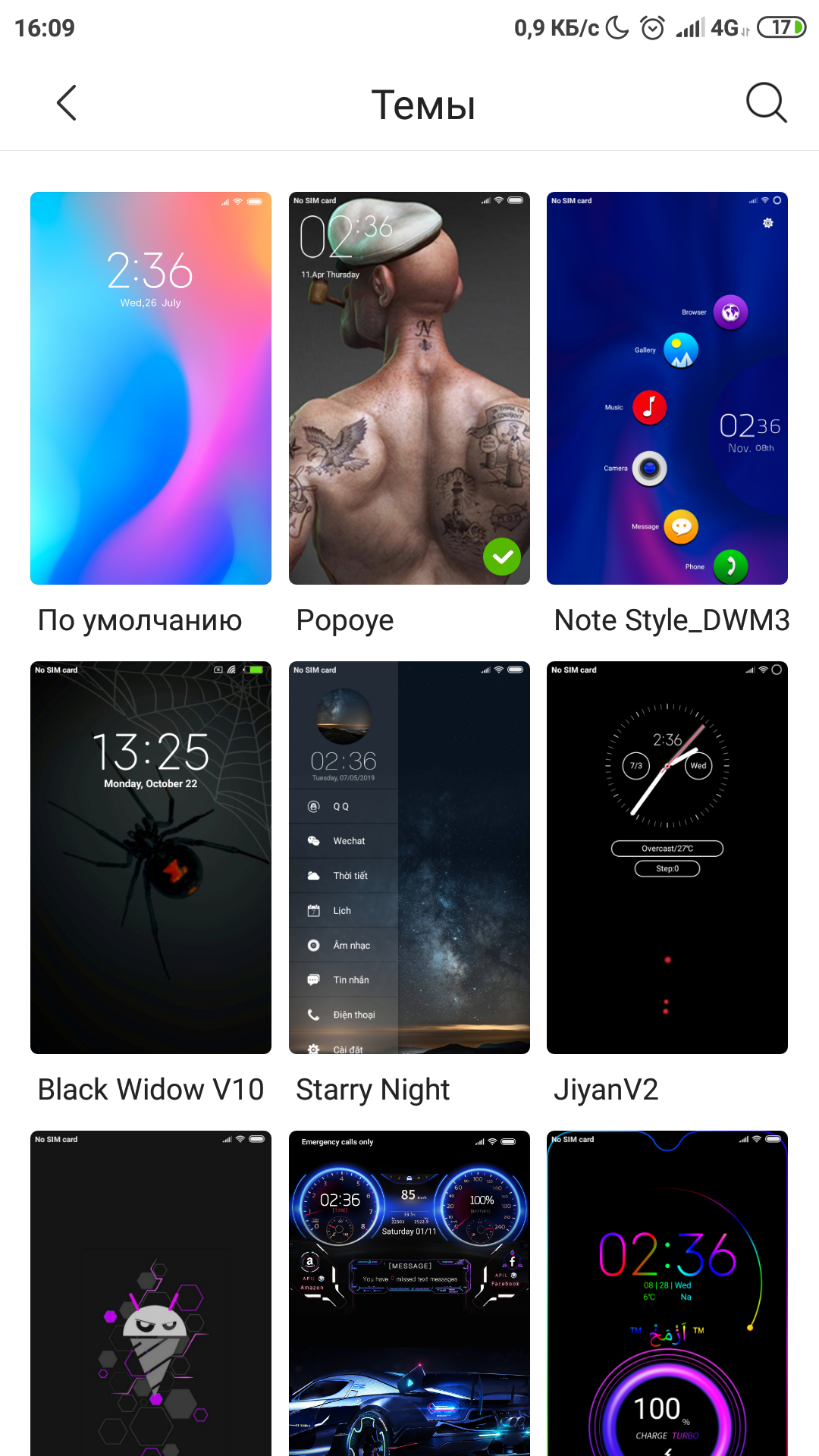The width and height of the screenshot is (819, 1456).
Task: View the Starry Night theme
Action: [409, 858]
